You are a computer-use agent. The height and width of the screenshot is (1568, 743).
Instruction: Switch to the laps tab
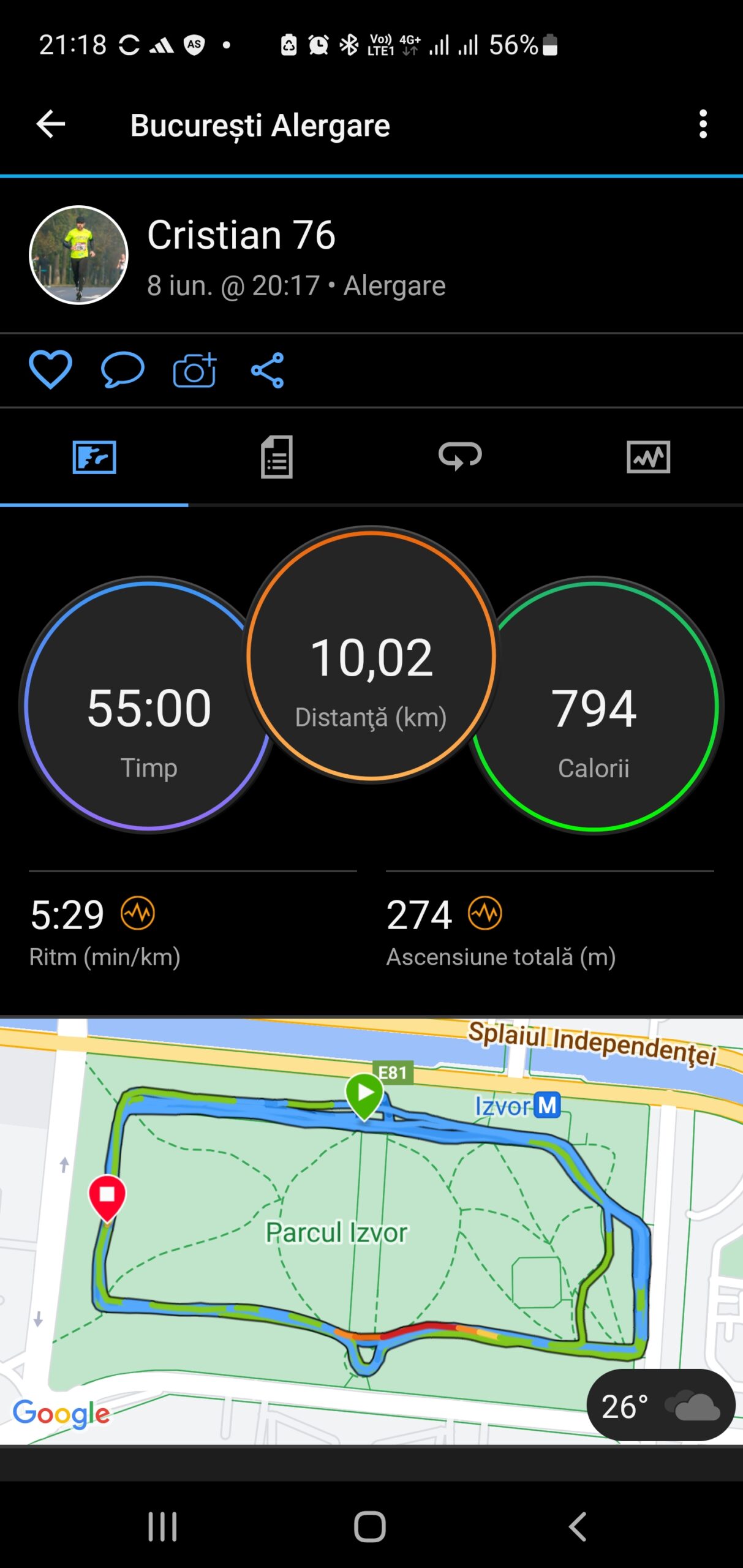(x=460, y=457)
